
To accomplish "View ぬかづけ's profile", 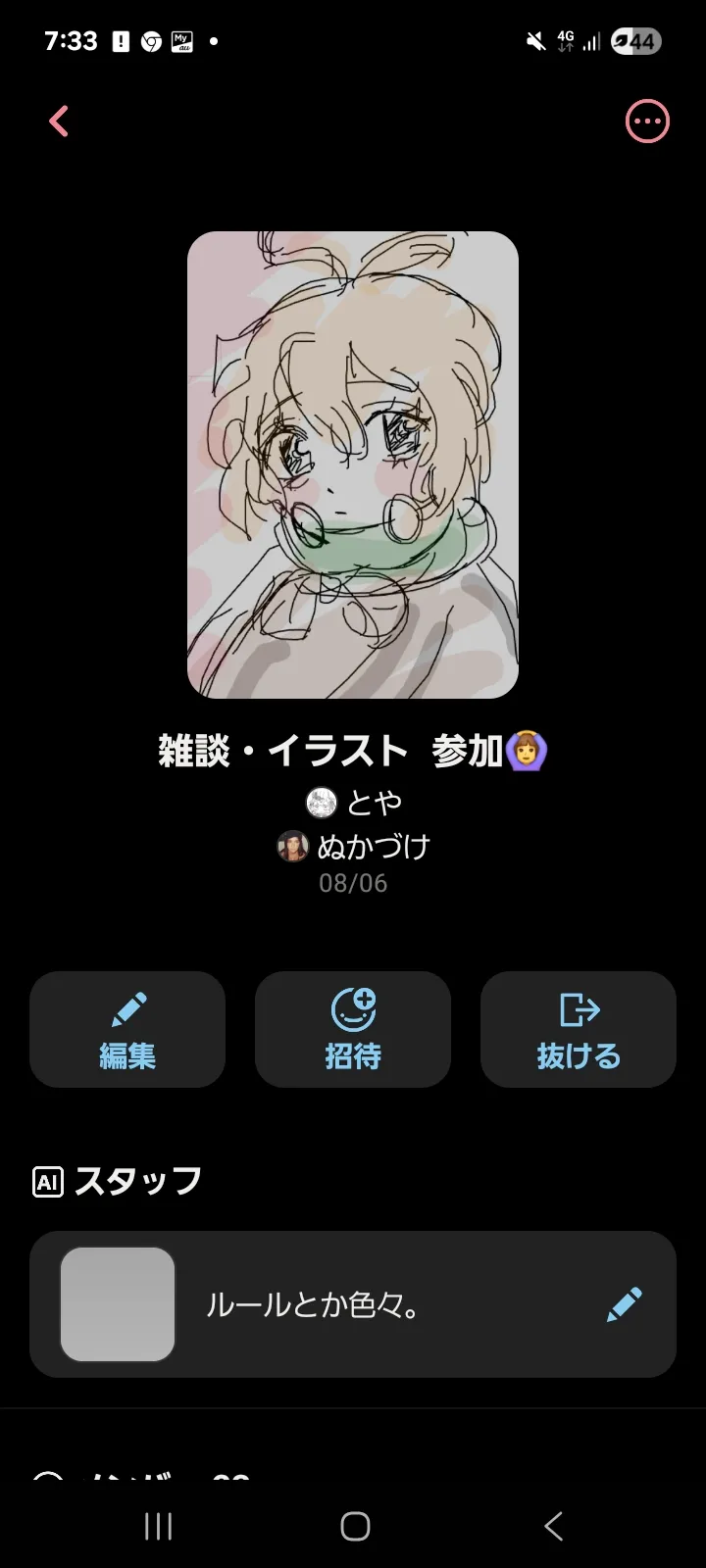I will tap(354, 846).
